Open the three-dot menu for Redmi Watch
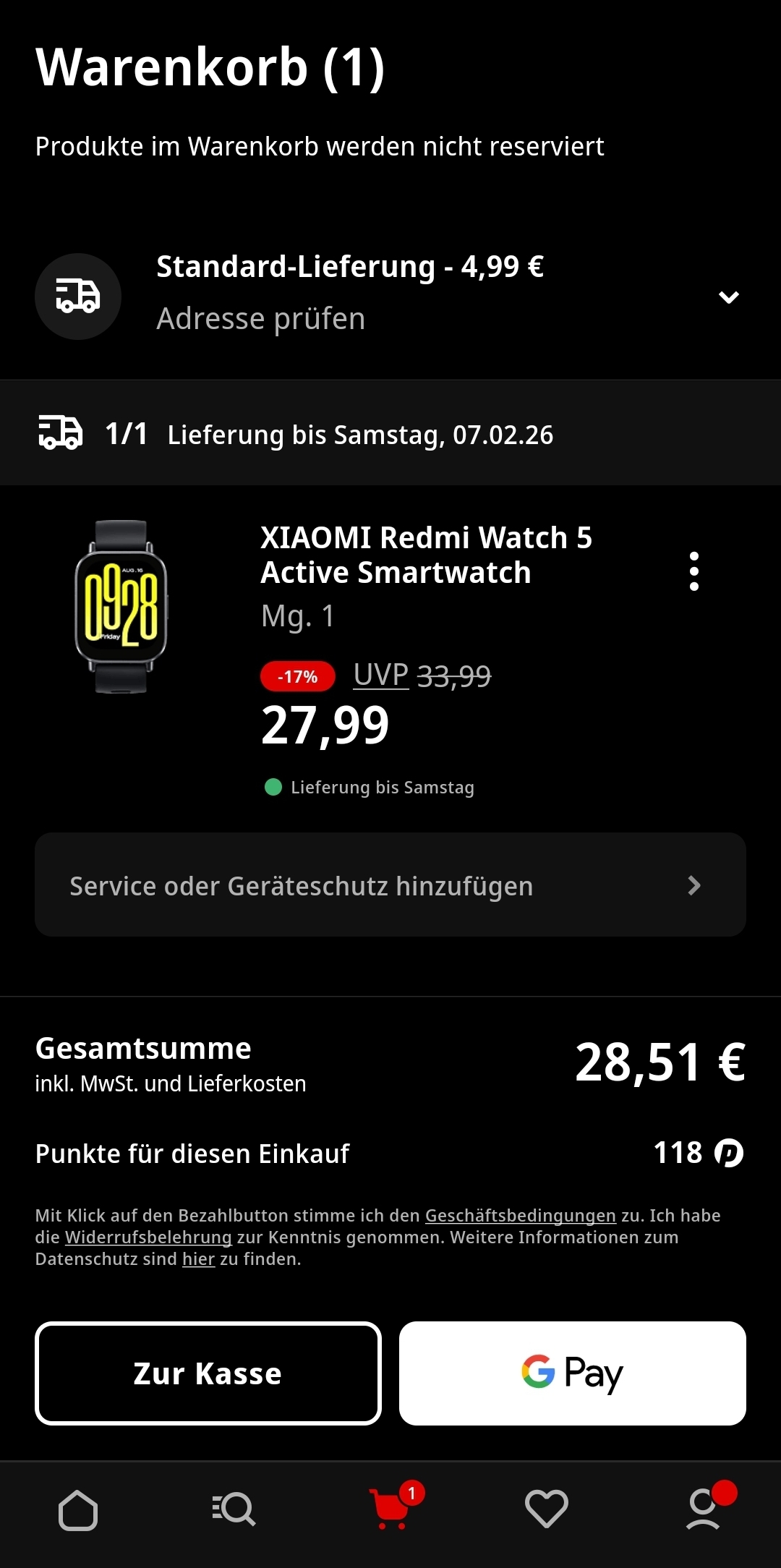The width and height of the screenshot is (781, 1568). (x=693, y=571)
